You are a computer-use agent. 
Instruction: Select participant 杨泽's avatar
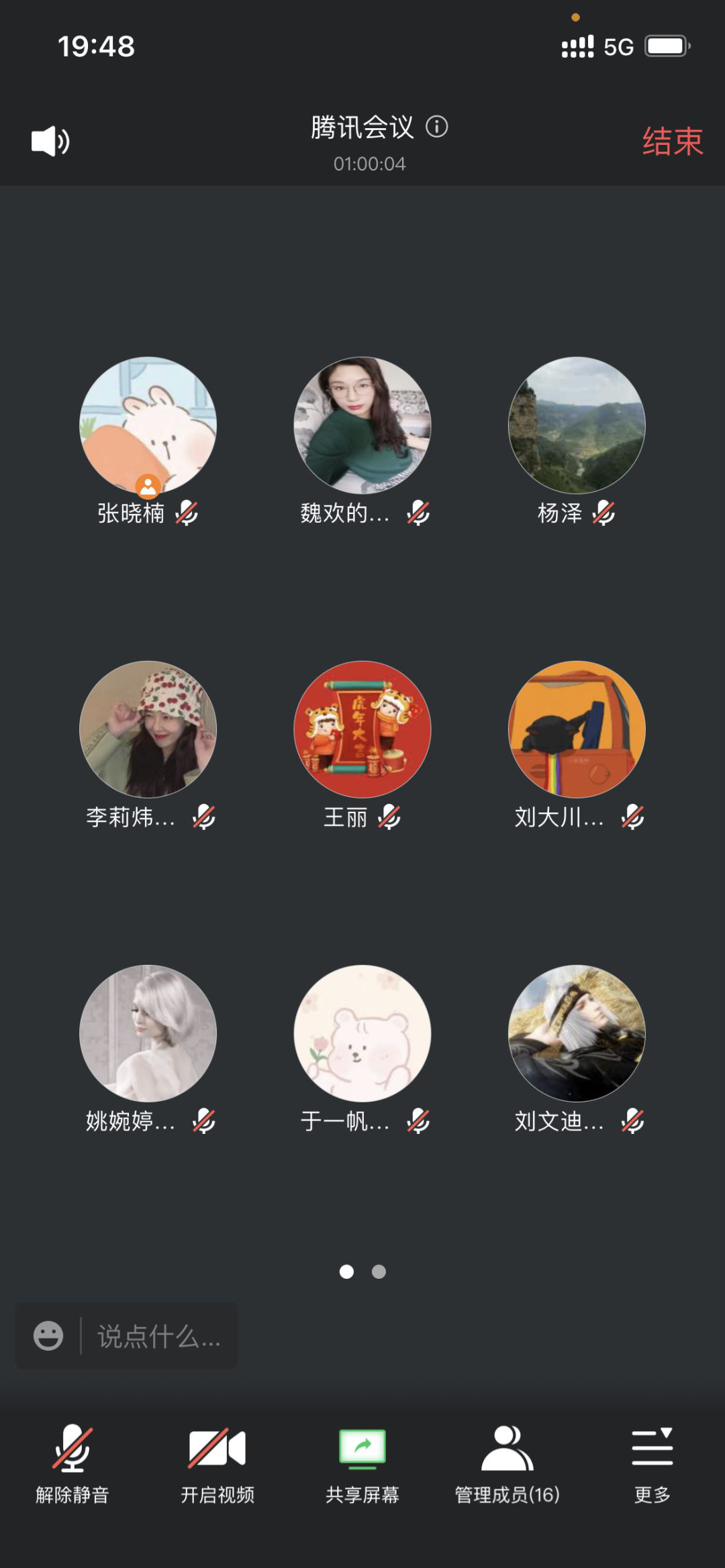(x=577, y=425)
